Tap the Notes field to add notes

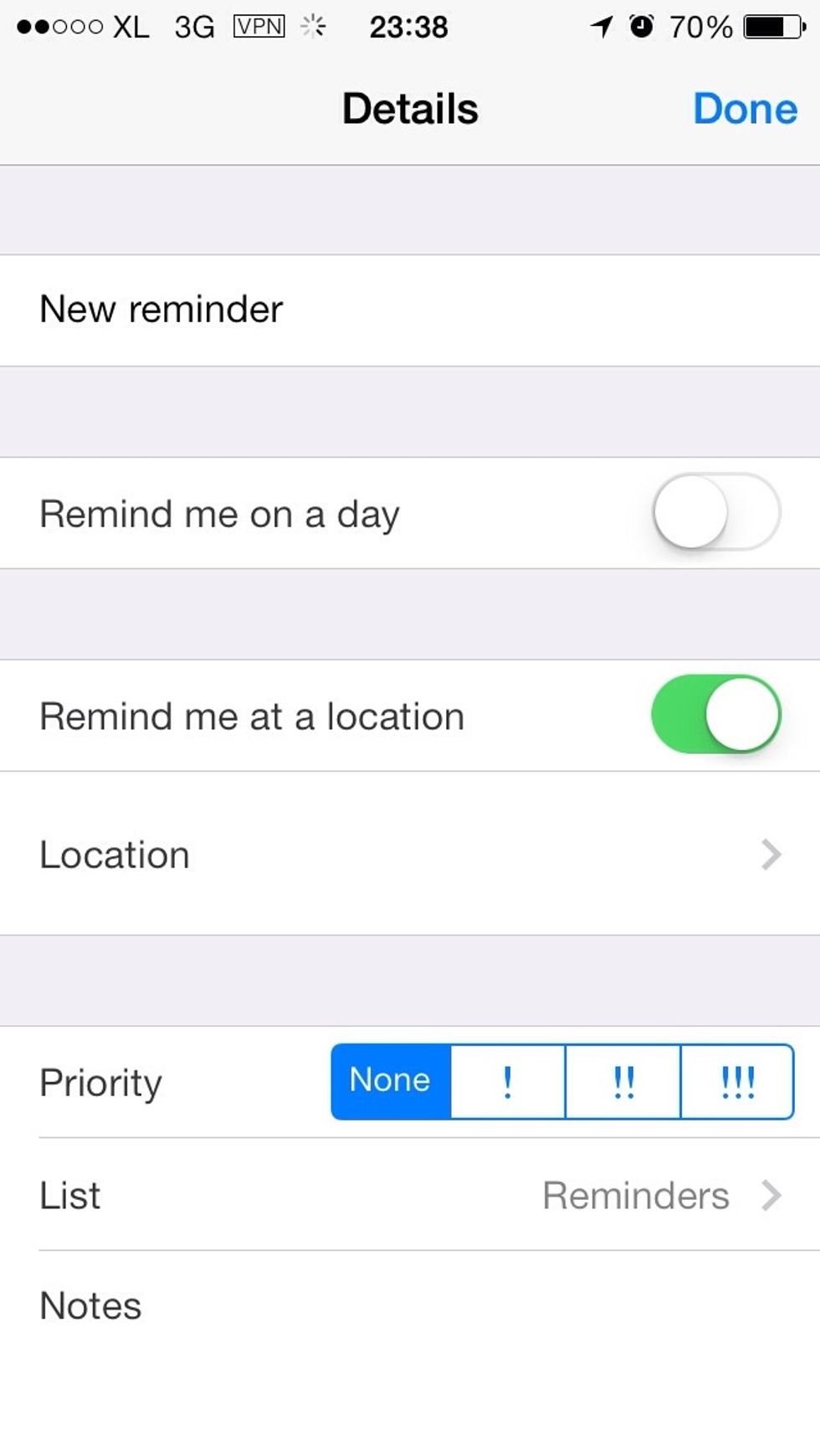point(90,1305)
